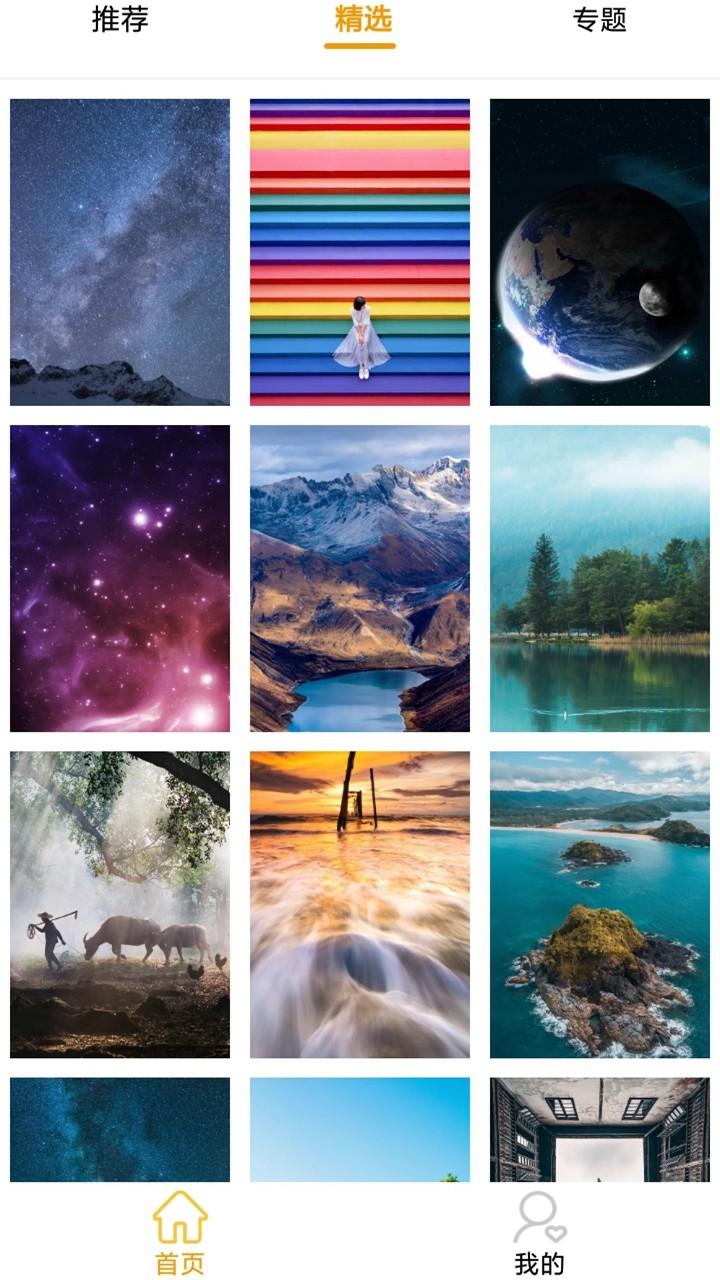Open the misty lake forest wallpaper
The height and width of the screenshot is (1280, 720).
600,578
